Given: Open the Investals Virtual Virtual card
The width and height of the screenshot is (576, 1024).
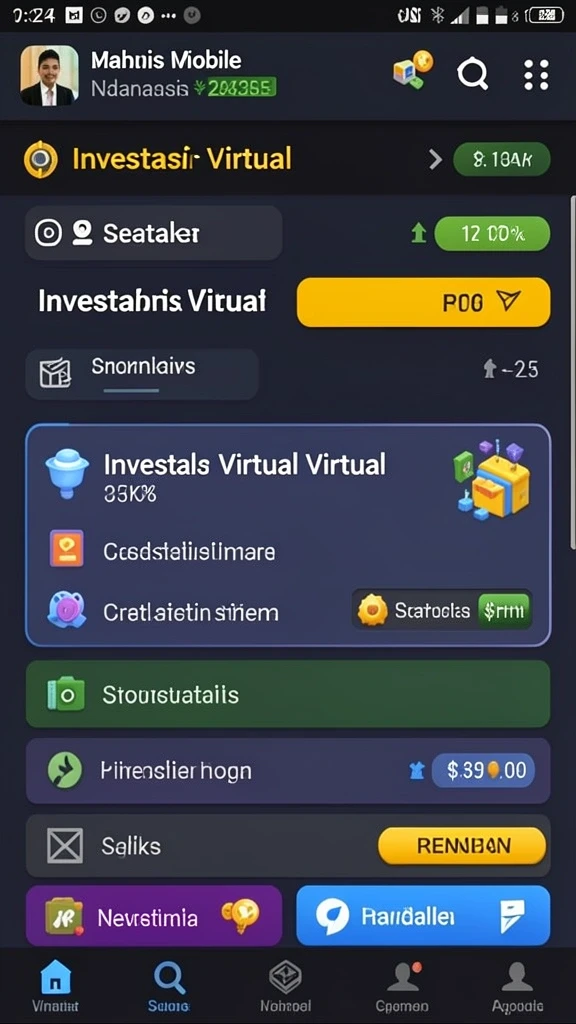Looking at the screenshot, I should (288, 535).
